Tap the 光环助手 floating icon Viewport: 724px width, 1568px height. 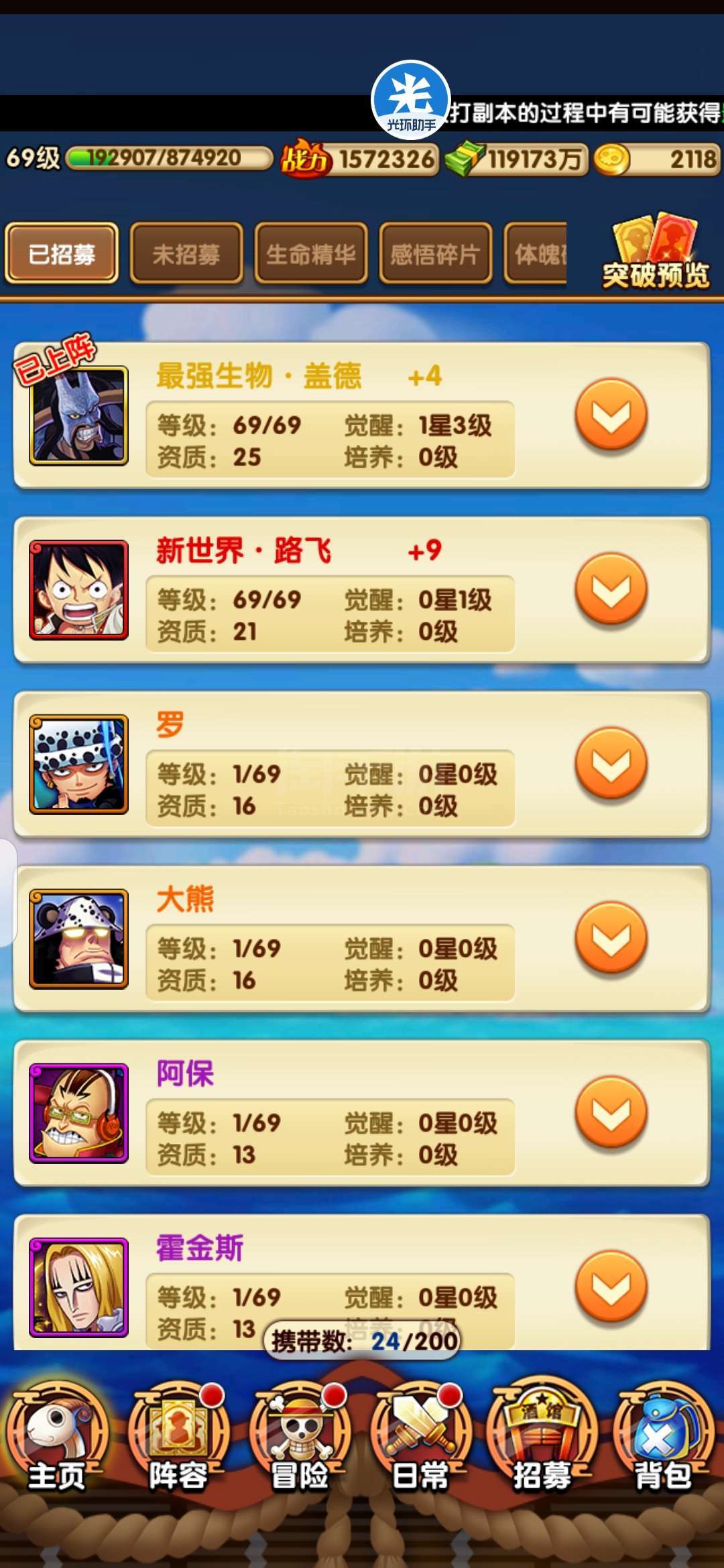point(410,99)
